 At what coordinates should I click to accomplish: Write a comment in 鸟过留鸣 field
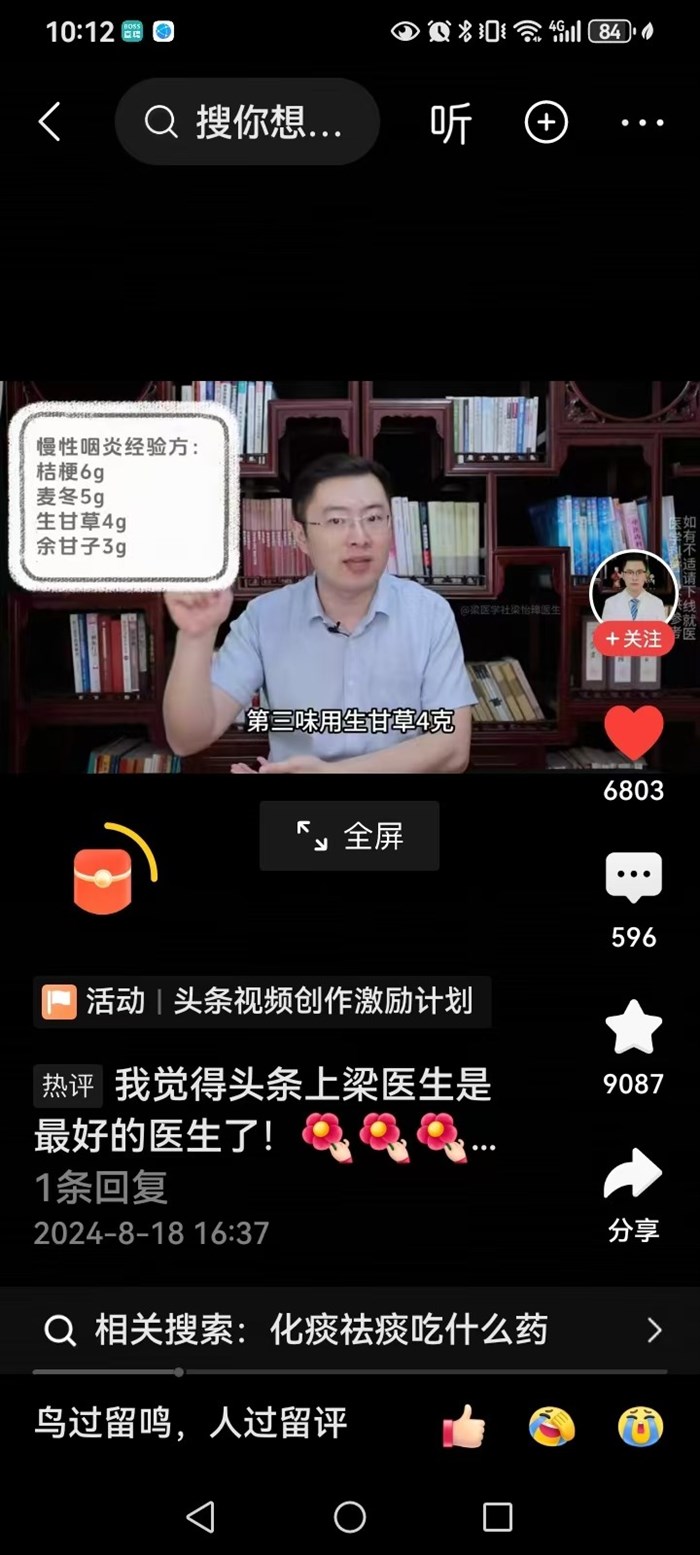(x=190, y=1424)
